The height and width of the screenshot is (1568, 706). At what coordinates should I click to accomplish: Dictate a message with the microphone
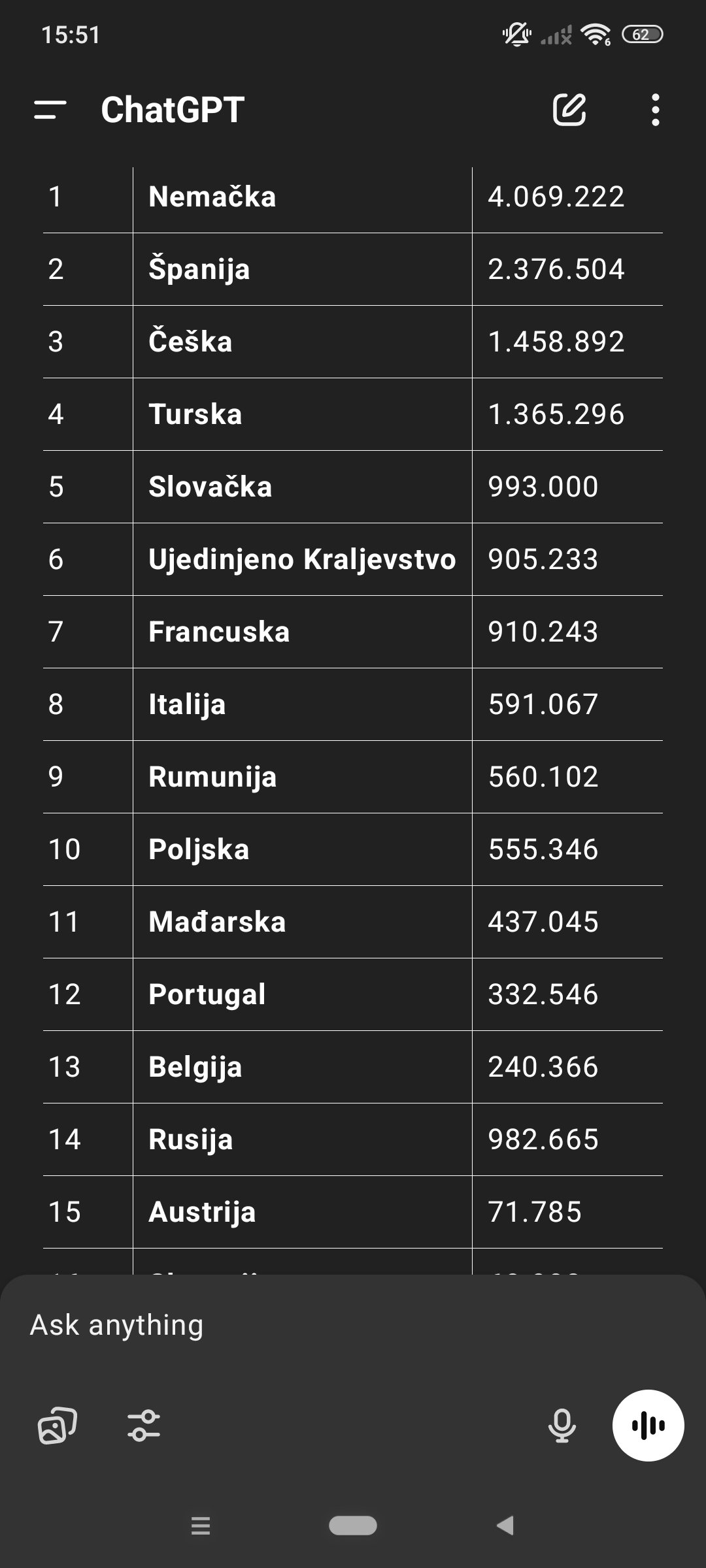point(562,1425)
